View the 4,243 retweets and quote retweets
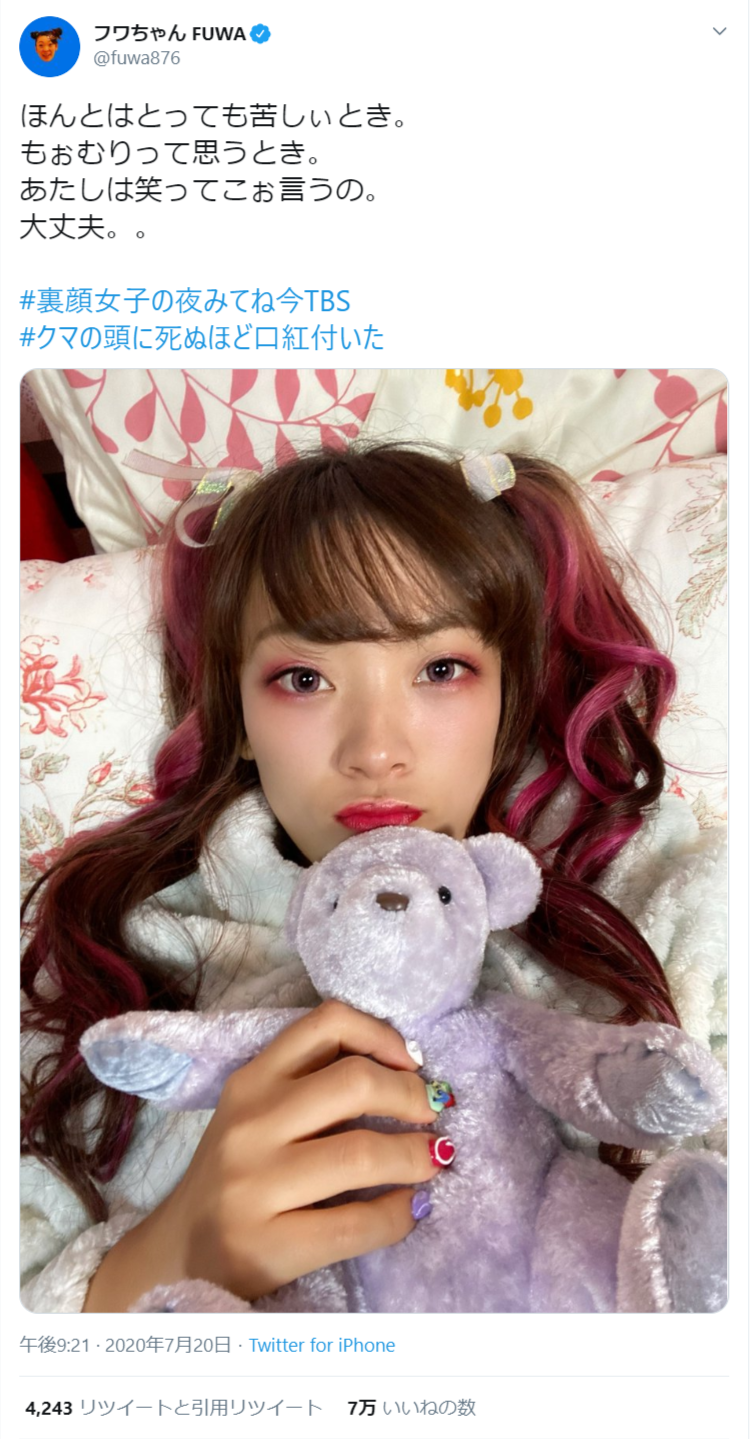This screenshot has width=750, height=1439. click(173, 1407)
